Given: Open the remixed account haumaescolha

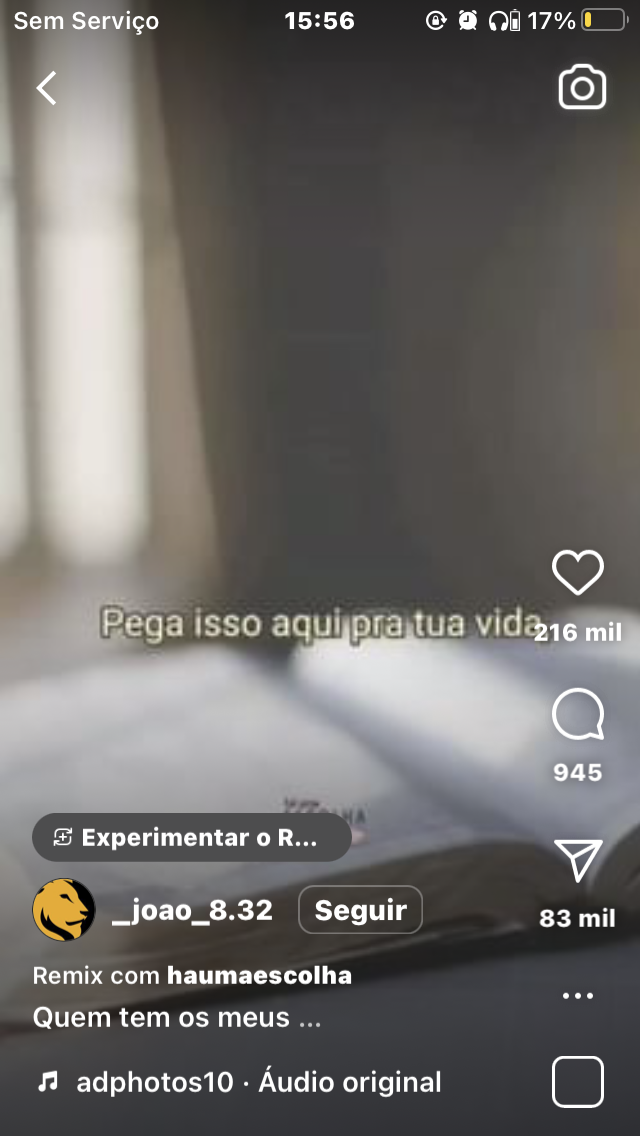Looking at the screenshot, I should click(x=259, y=975).
